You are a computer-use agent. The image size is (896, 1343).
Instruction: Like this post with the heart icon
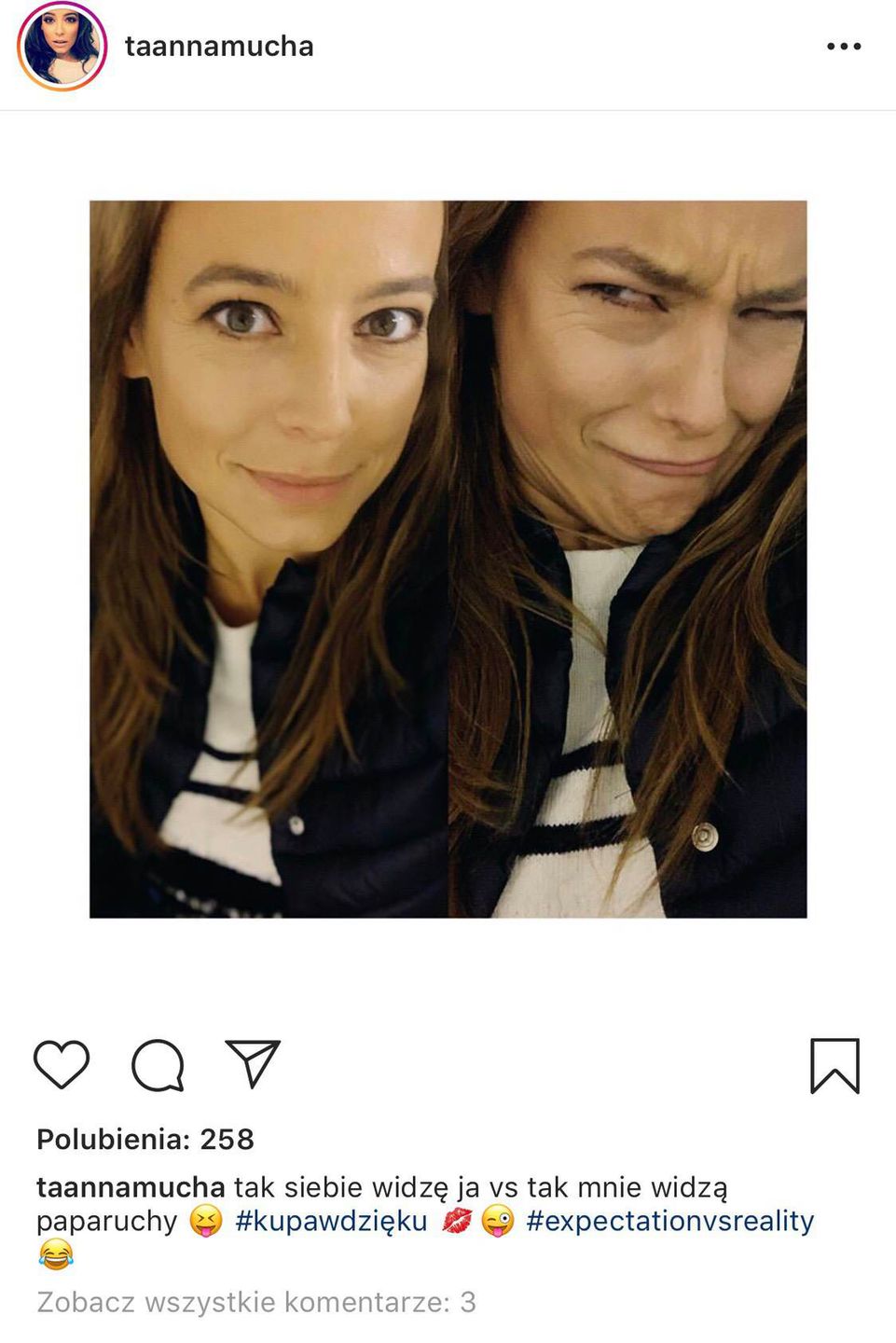click(x=62, y=1064)
